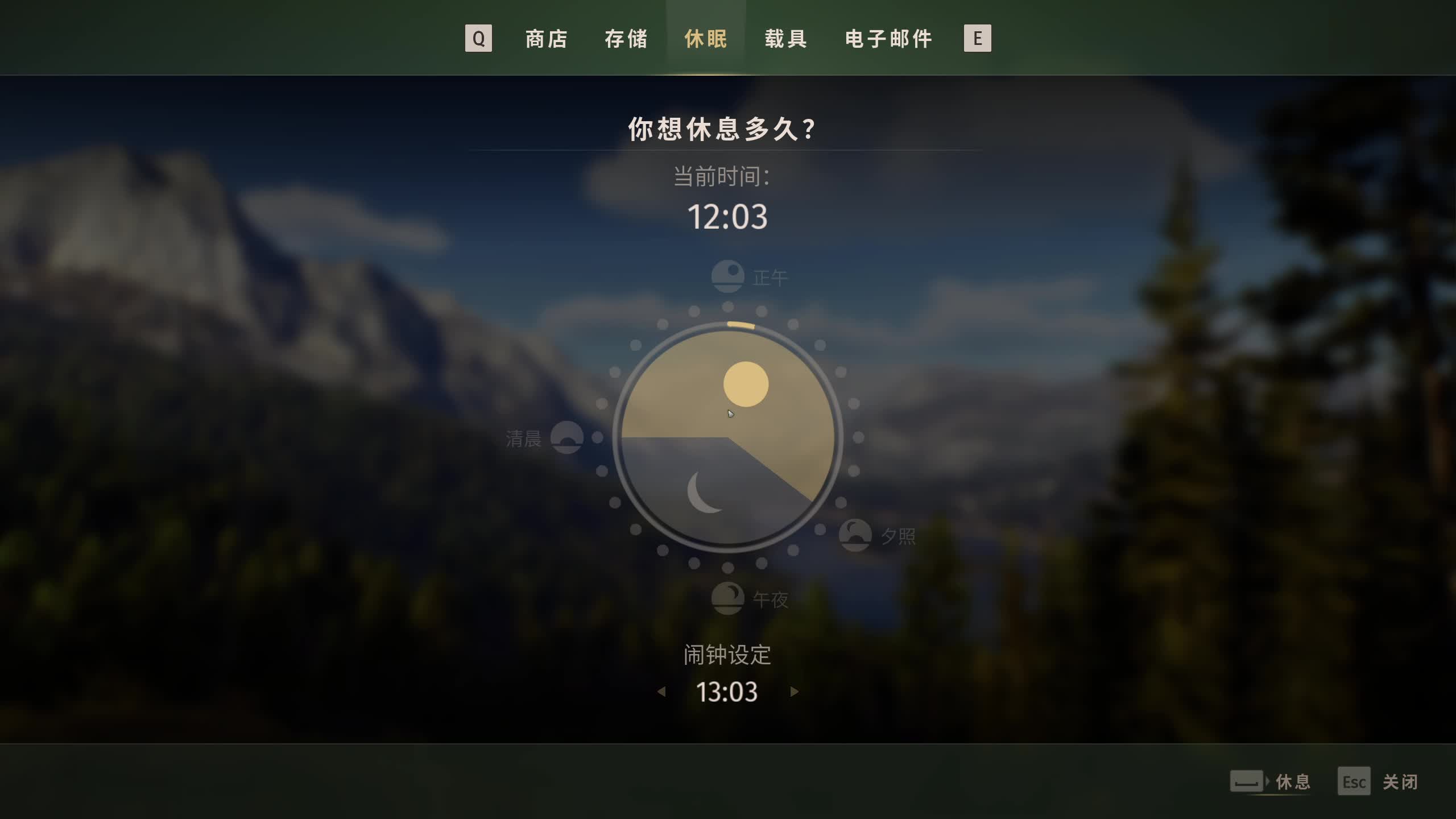Tap the E next-tab key
The height and width of the screenshot is (819, 1456).
(977, 38)
